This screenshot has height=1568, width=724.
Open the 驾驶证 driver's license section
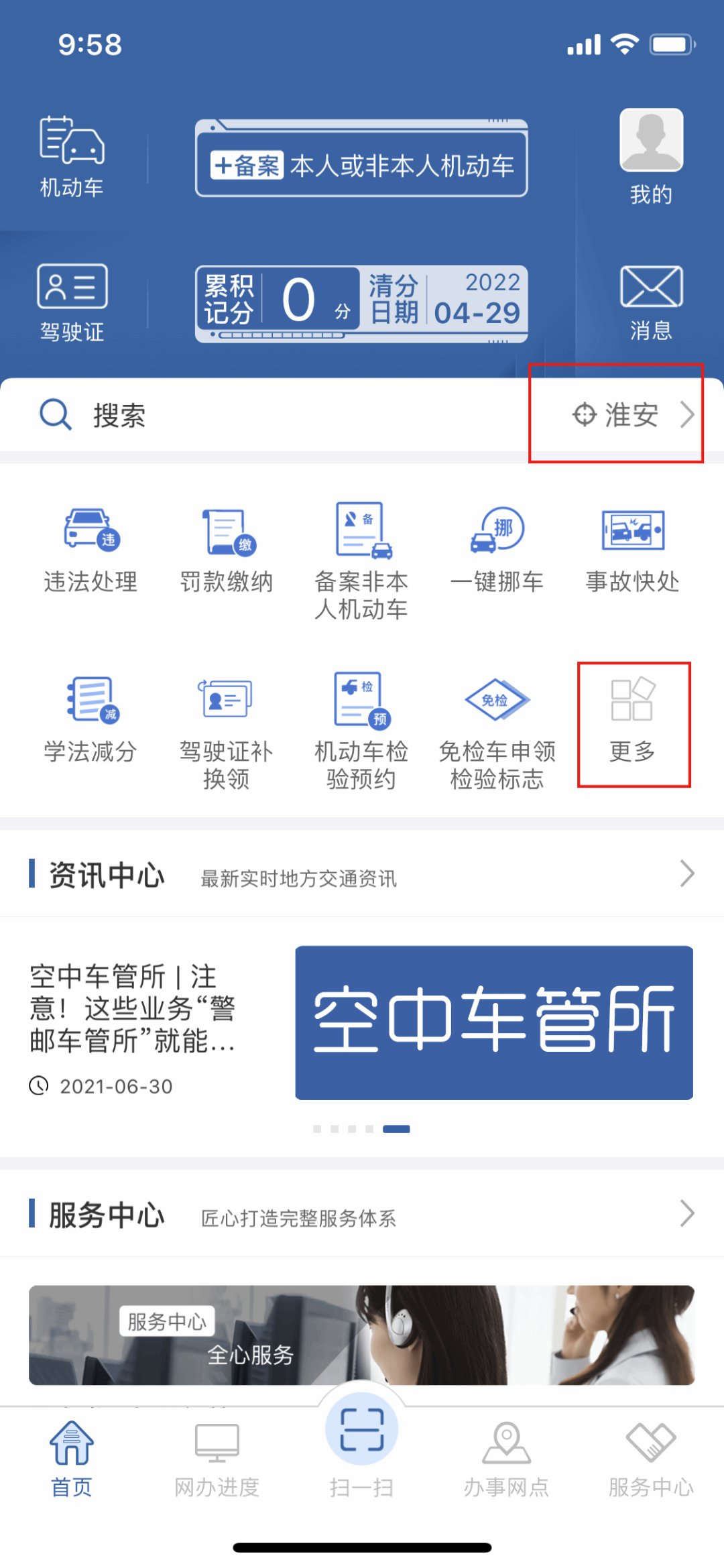[x=72, y=302]
